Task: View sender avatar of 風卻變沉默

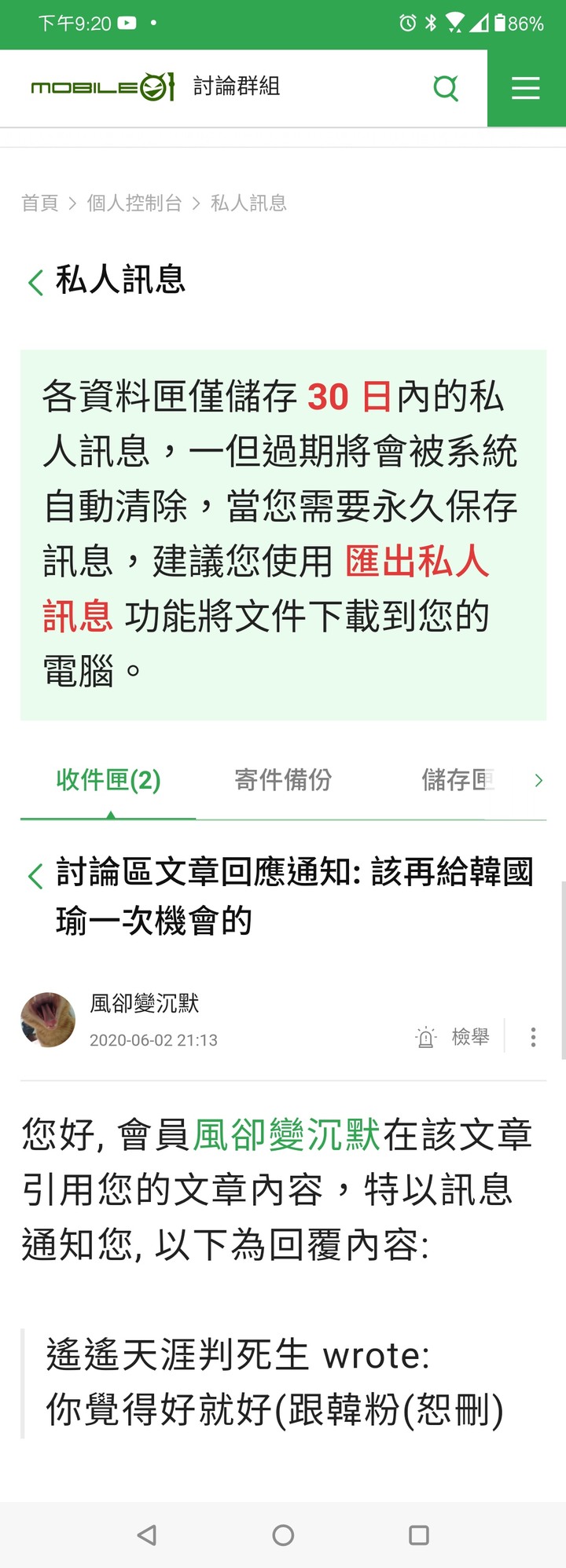Action: click(48, 1020)
